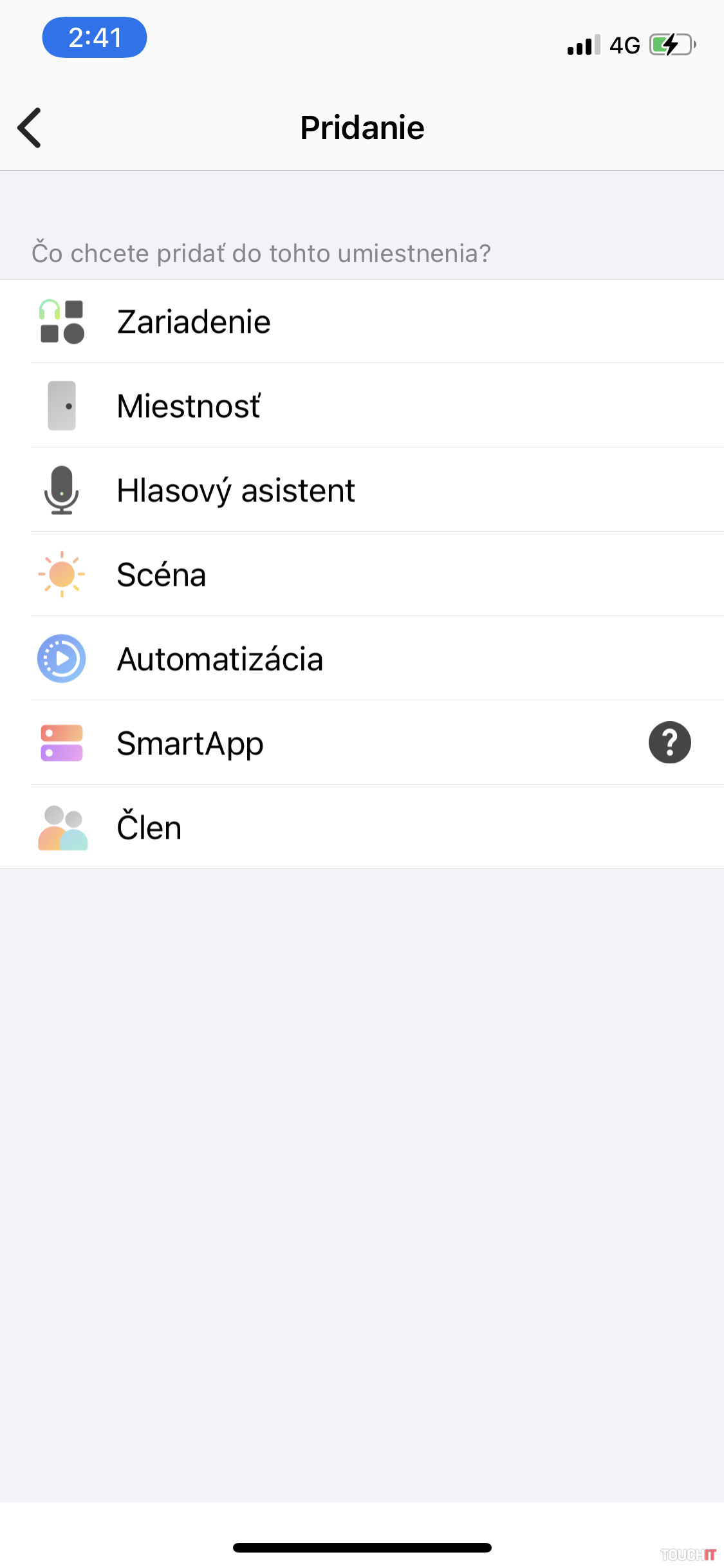
Task: Choose Hlasový asistent
Action: 236,490
